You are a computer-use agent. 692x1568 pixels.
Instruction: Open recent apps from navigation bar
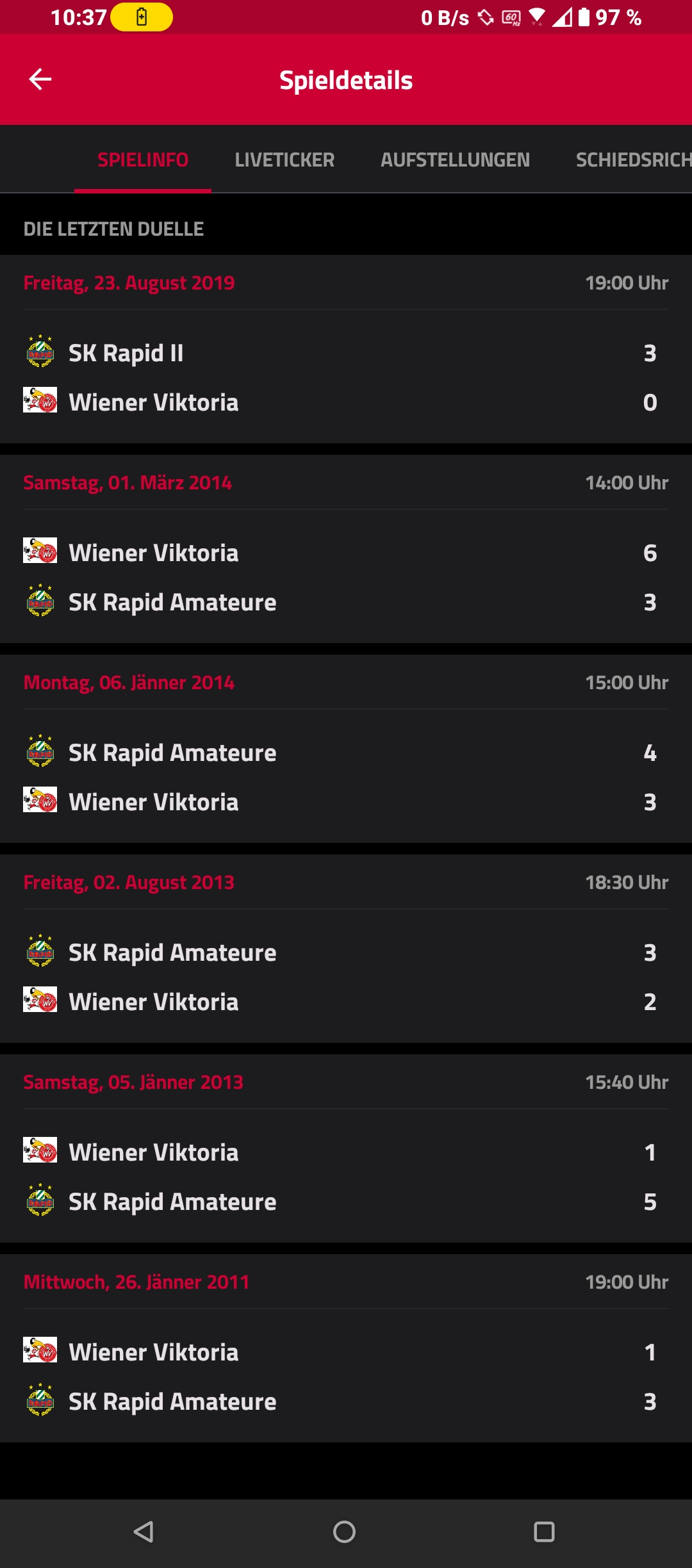pos(544,1532)
